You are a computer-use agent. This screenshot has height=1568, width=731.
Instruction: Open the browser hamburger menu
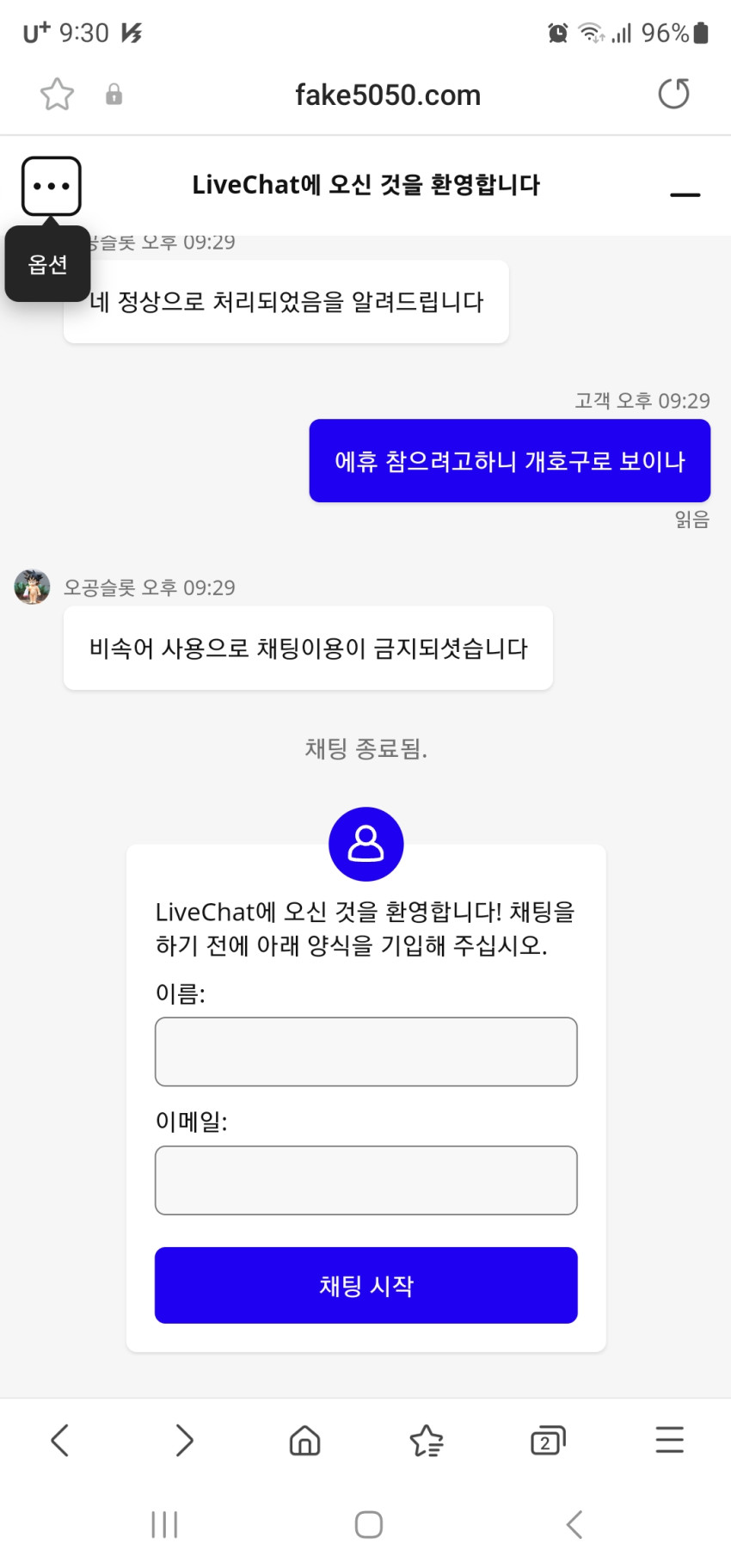(x=669, y=1440)
